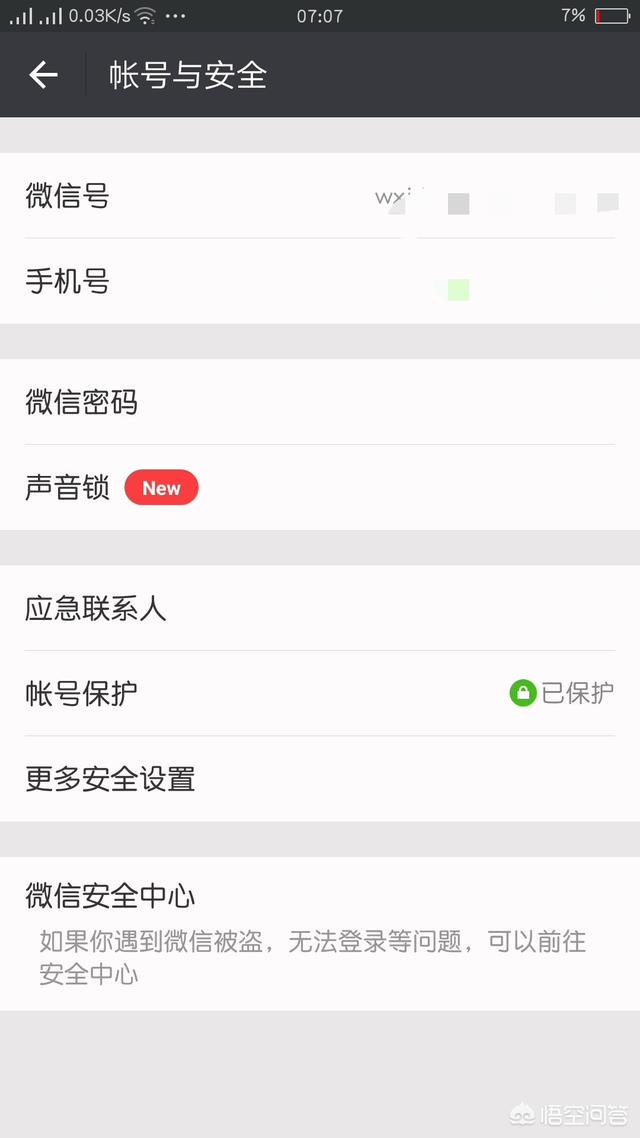
Task: Open the 手机号 setting
Action: [x=320, y=282]
